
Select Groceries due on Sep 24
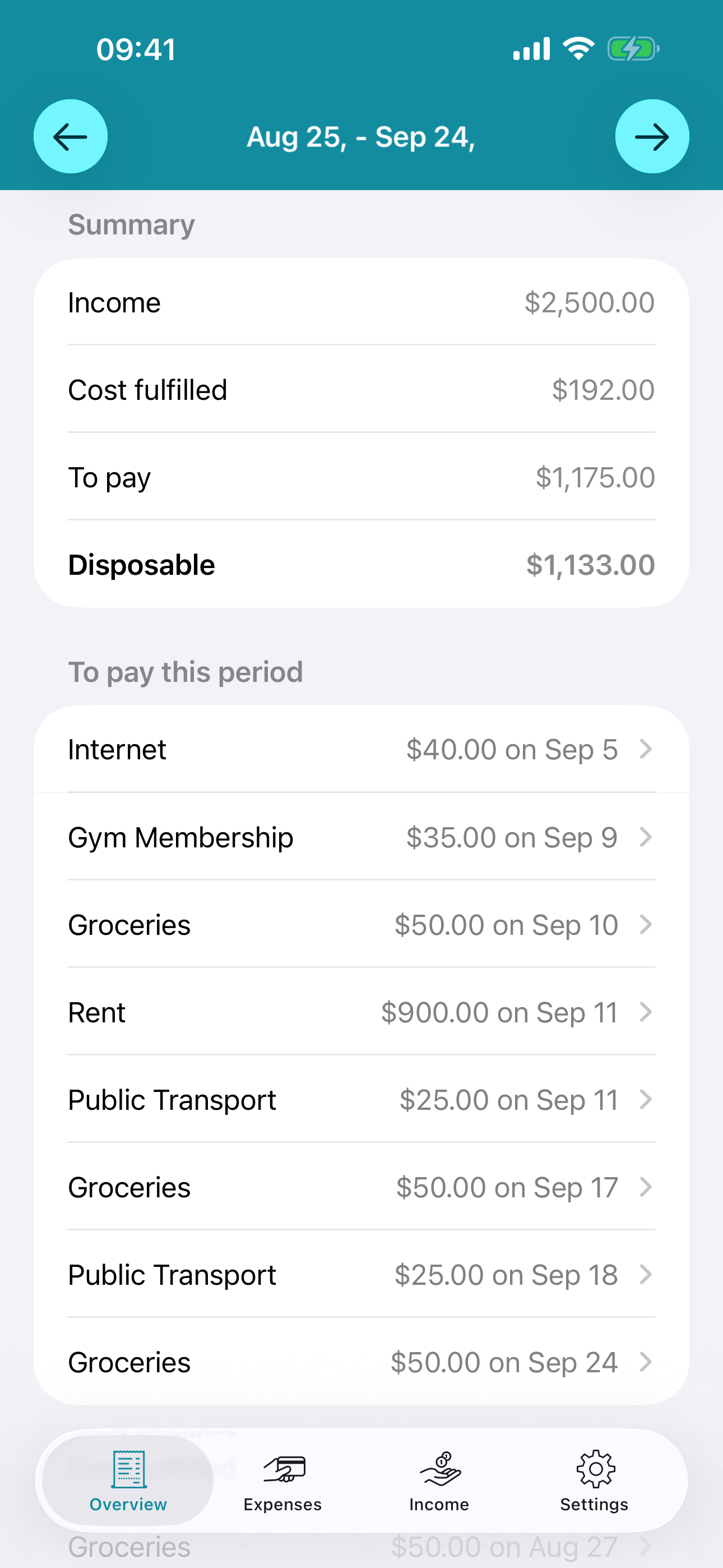pos(361,1362)
